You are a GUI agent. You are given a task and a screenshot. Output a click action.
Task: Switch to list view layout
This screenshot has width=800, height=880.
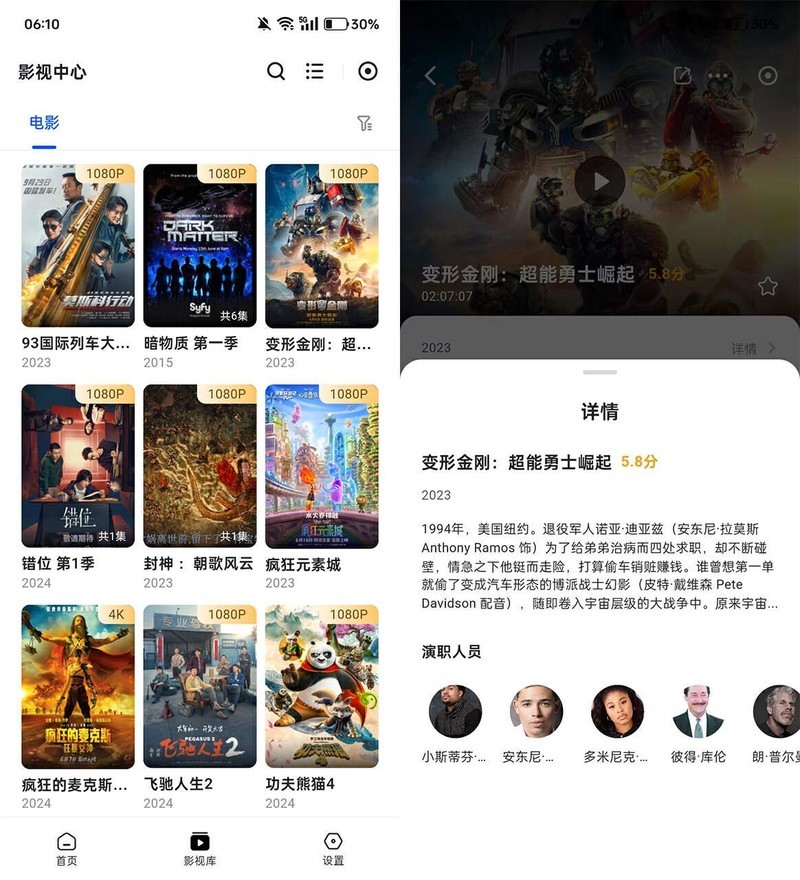tap(315, 71)
